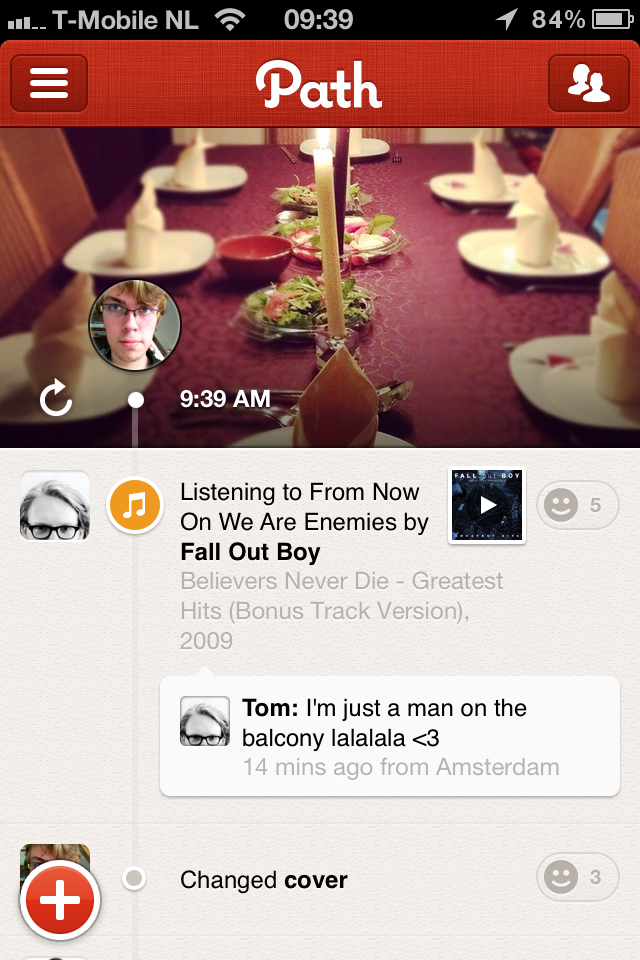The width and height of the screenshot is (640, 960).
Task: Open the Changed cover moment
Action: pyautogui.click(x=264, y=880)
